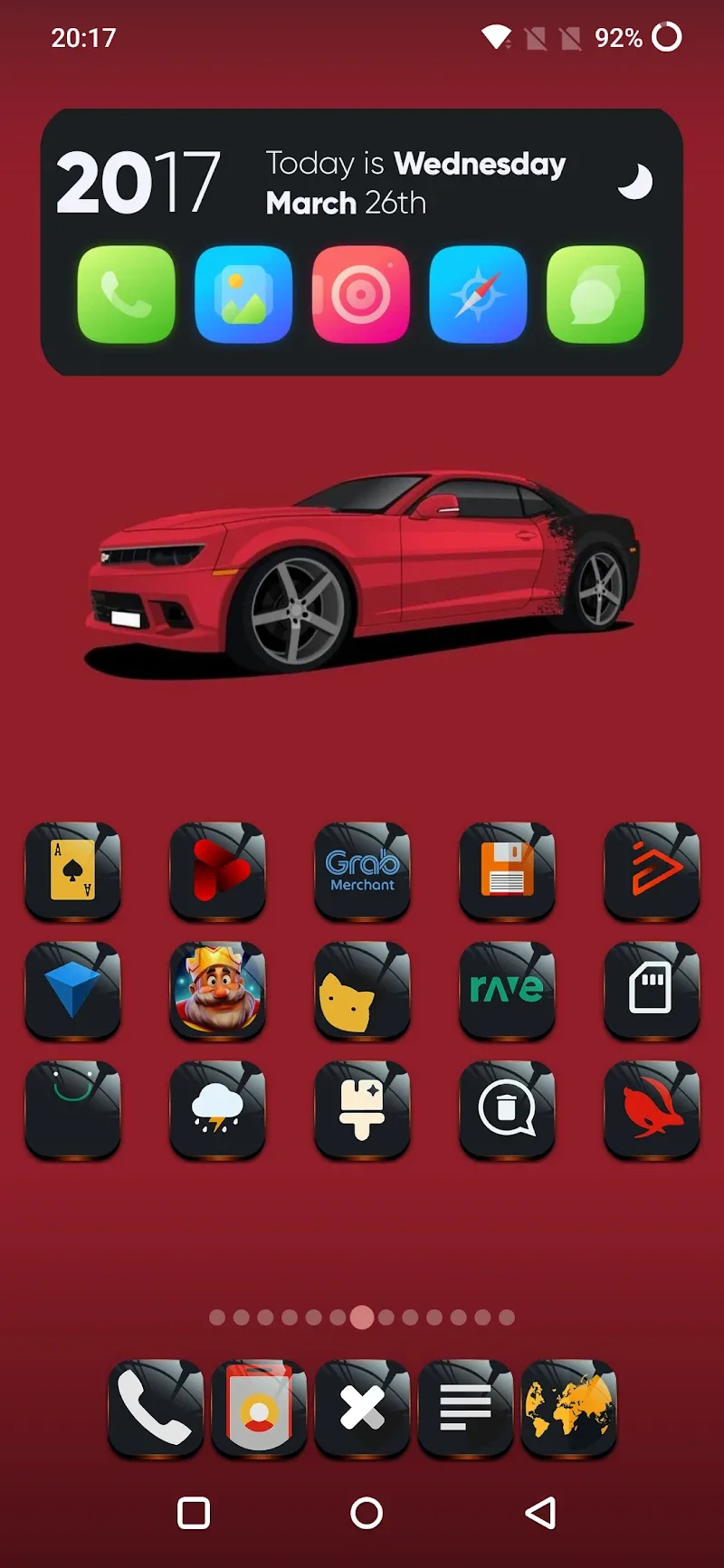Go to the home screen
The image size is (724, 1568).
pos(367,1513)
